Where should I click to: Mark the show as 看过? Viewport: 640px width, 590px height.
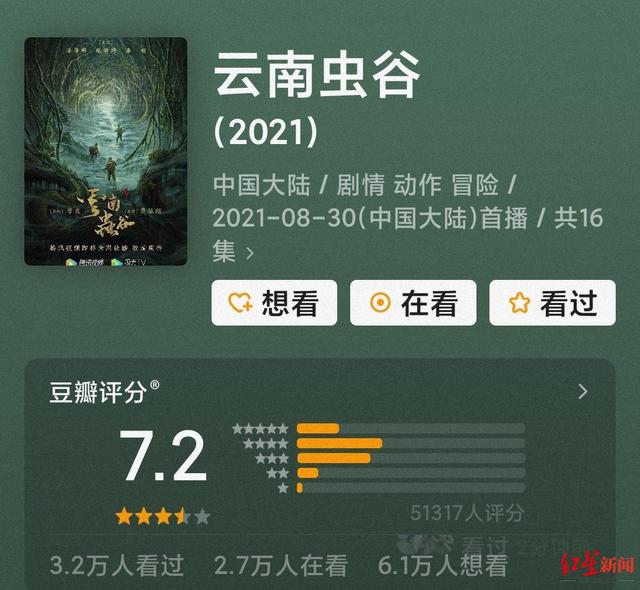551,303
